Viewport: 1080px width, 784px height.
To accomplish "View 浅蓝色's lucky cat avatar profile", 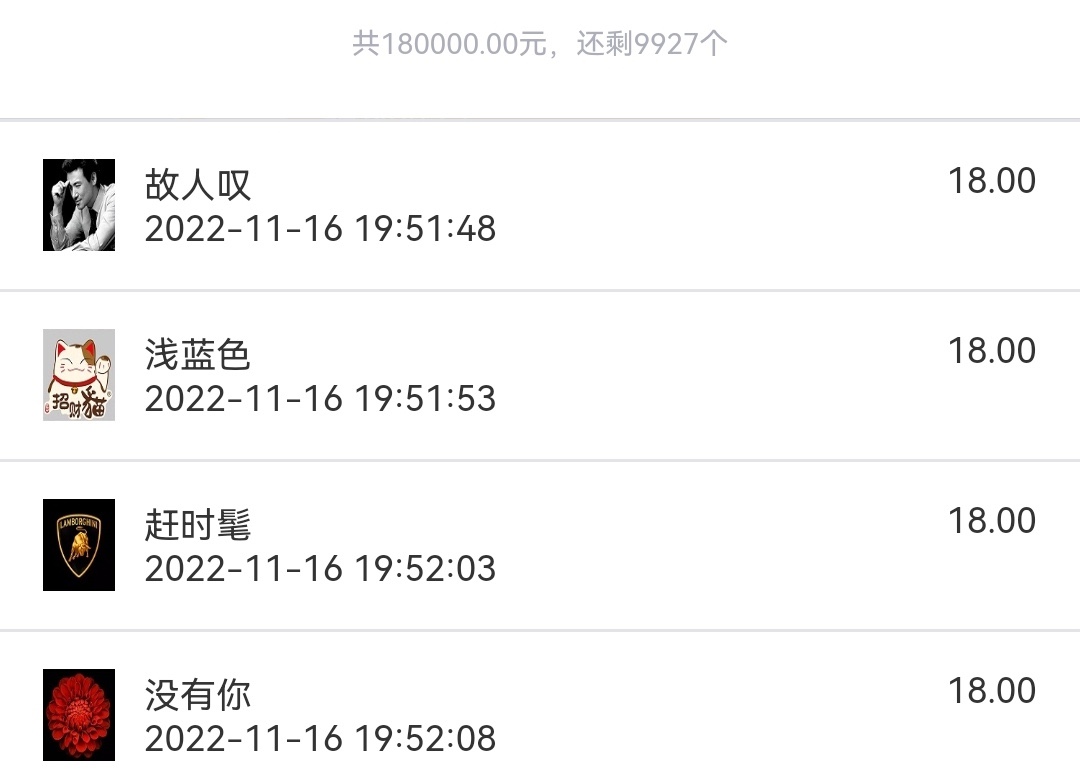I will [x=79, y=375].
